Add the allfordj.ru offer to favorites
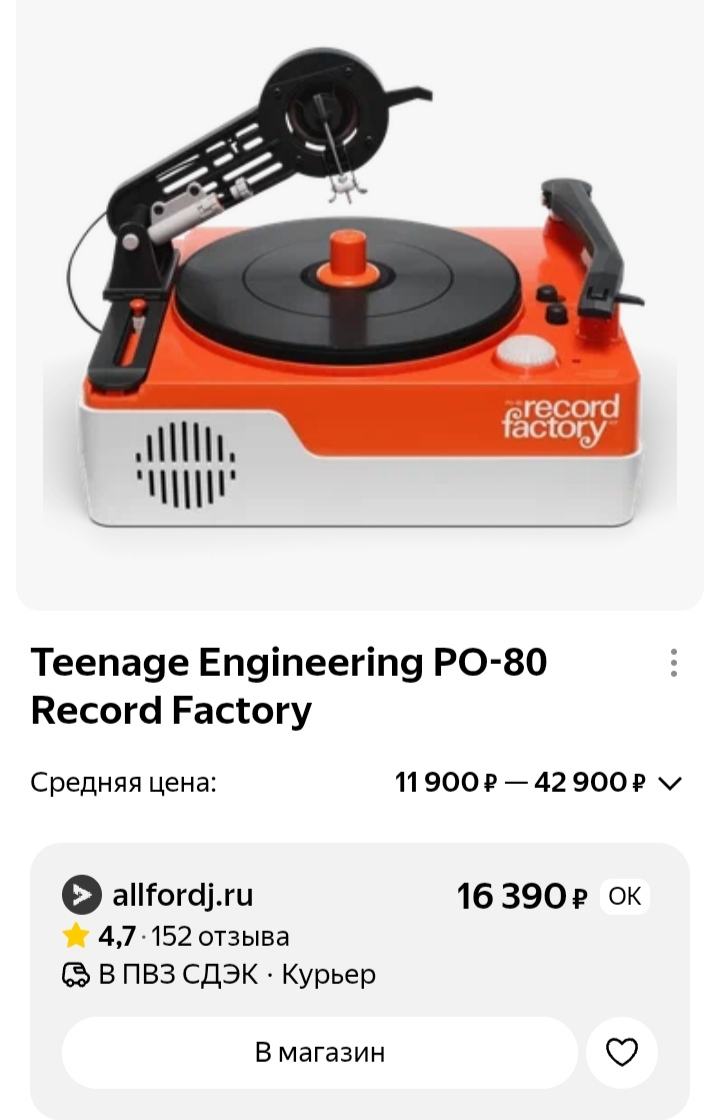 pyautogui.click(x=622, y=1053)
